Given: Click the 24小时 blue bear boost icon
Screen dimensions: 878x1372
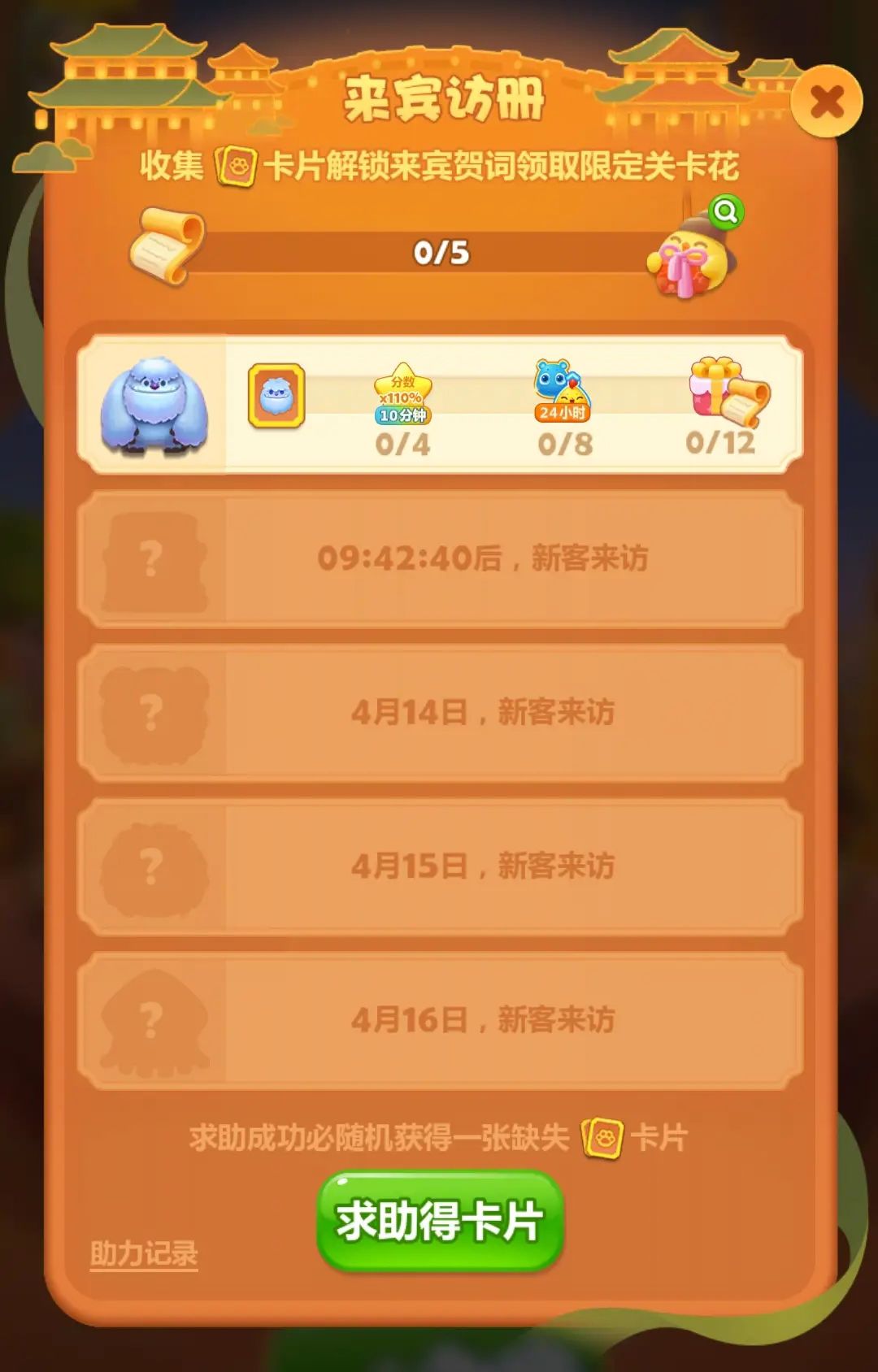Looking at the screenshot, I should (562, 390).
